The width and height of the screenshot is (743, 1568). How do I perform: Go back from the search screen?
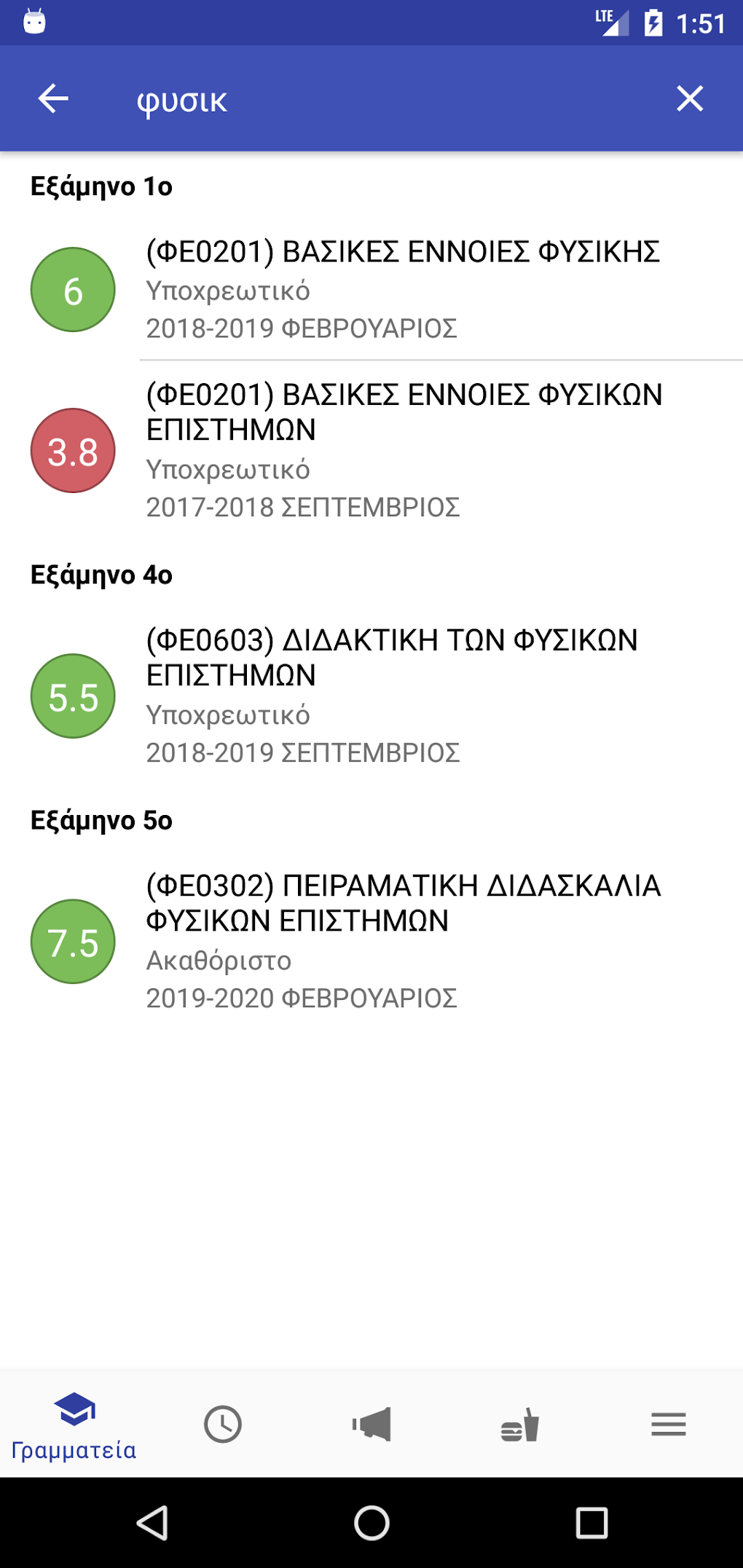click(53, 99)
